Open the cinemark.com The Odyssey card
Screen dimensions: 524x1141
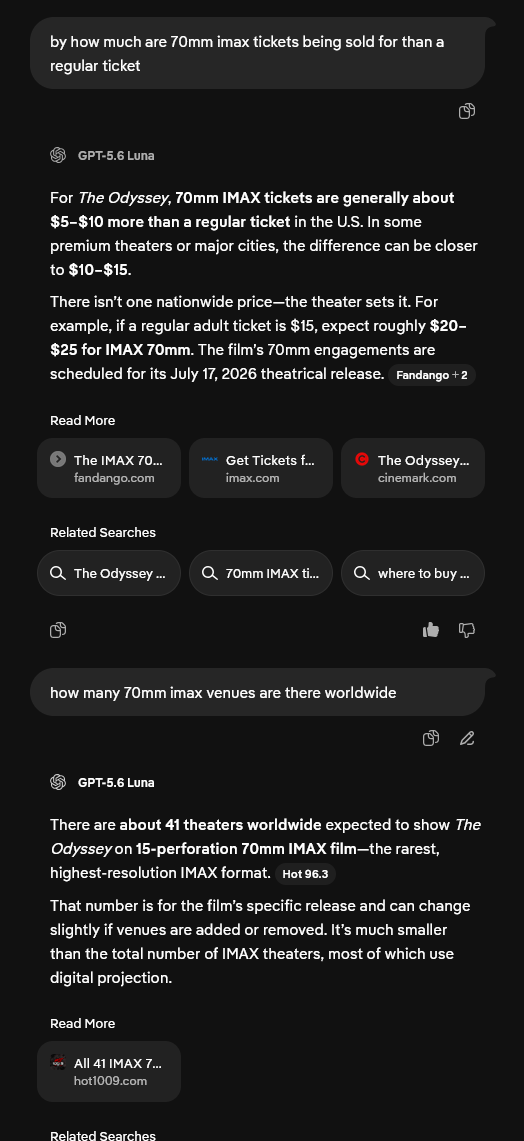click(413, 468)
